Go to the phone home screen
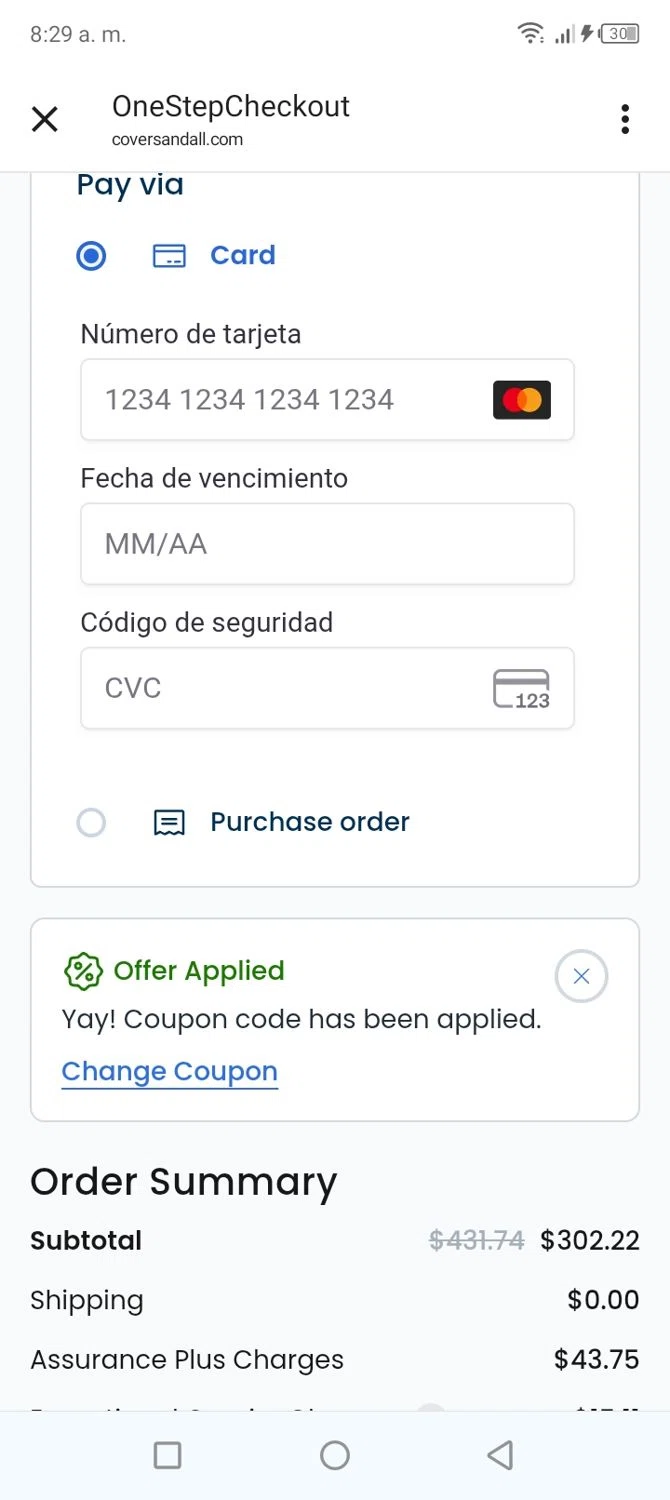Viewport: 670px width, 1500px height. point(335,1455)
